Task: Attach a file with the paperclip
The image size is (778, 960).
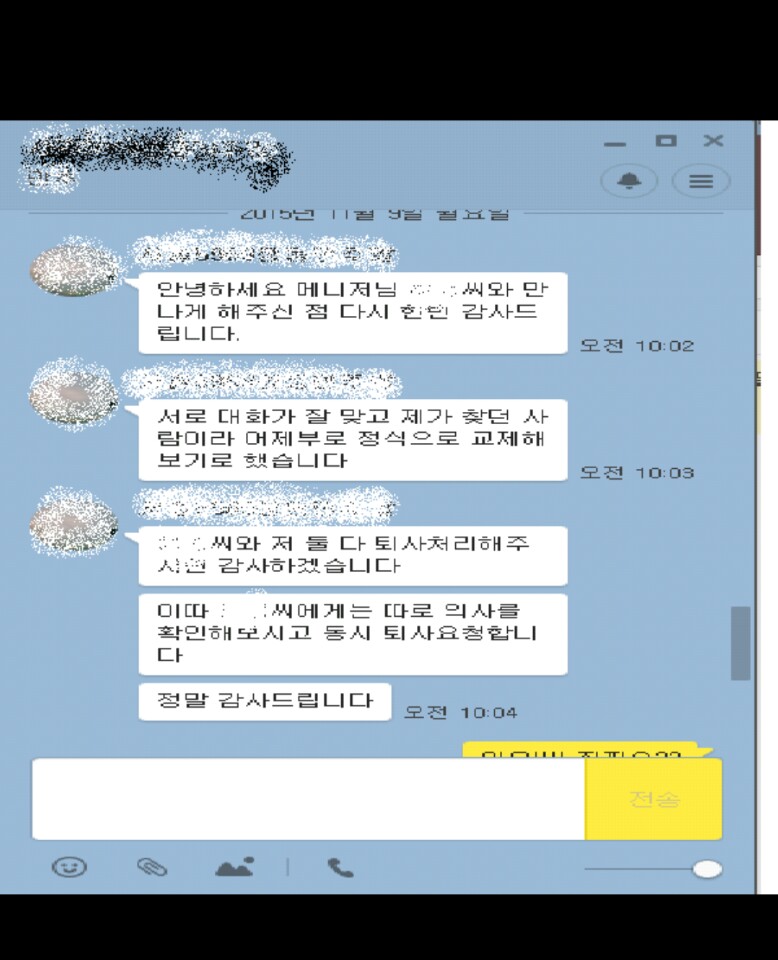Action: click(x=152, y=867)
